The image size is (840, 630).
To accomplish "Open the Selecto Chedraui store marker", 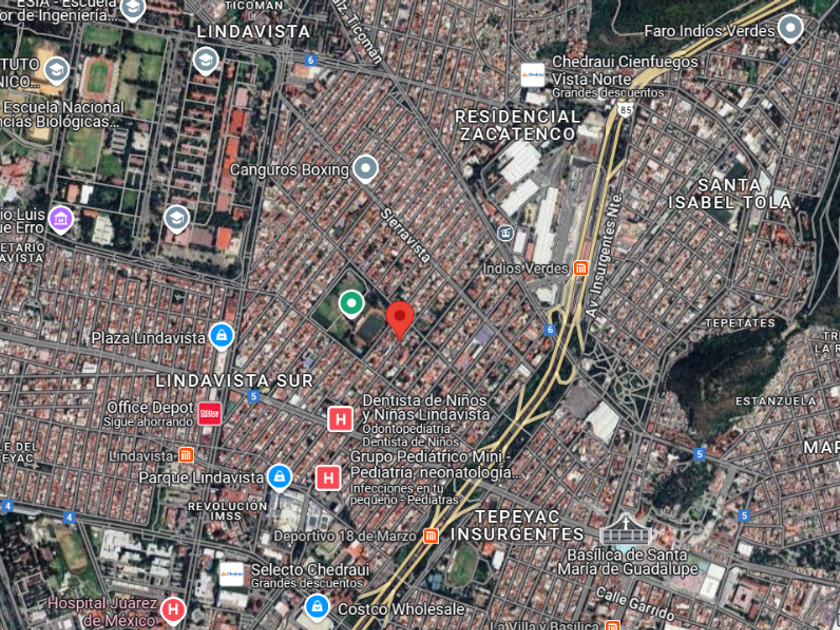I will (x=231, y=574).
